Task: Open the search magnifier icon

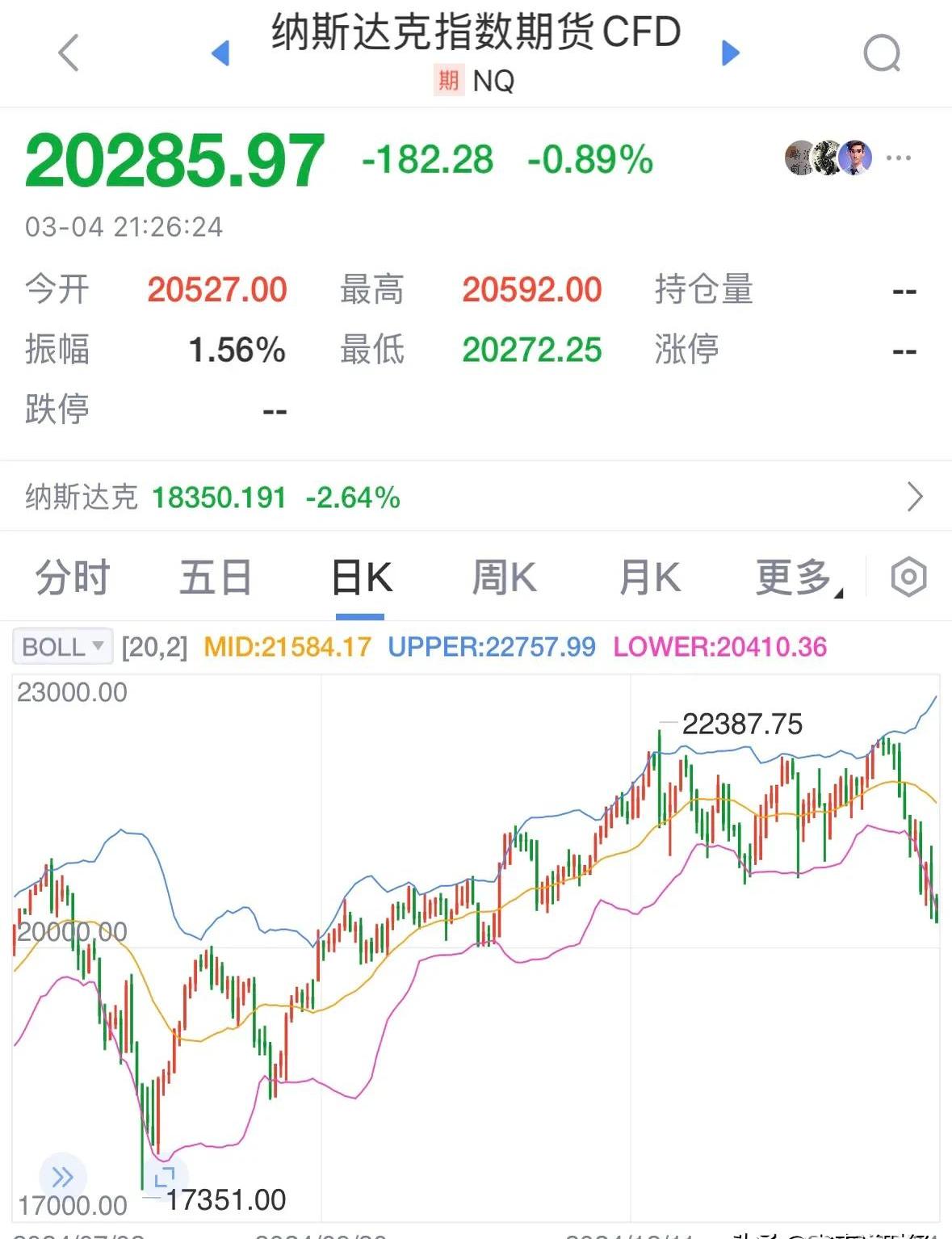Action: 883,53
